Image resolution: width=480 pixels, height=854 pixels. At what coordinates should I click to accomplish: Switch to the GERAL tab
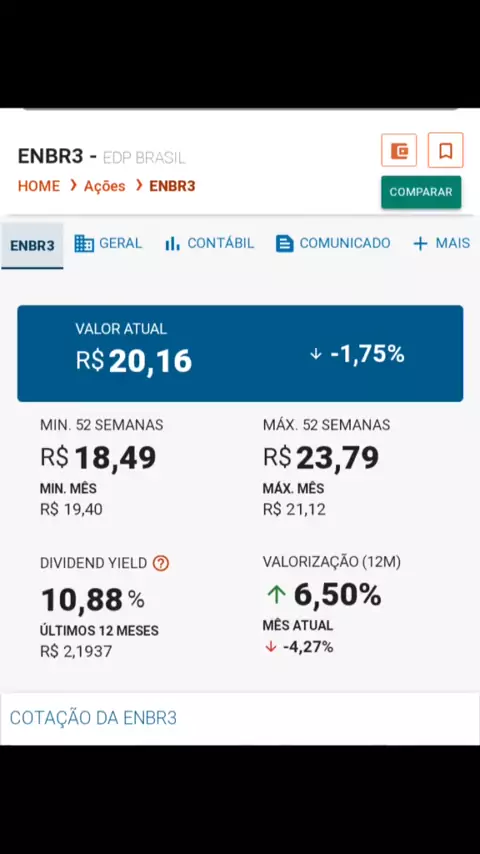pos(108,243)
